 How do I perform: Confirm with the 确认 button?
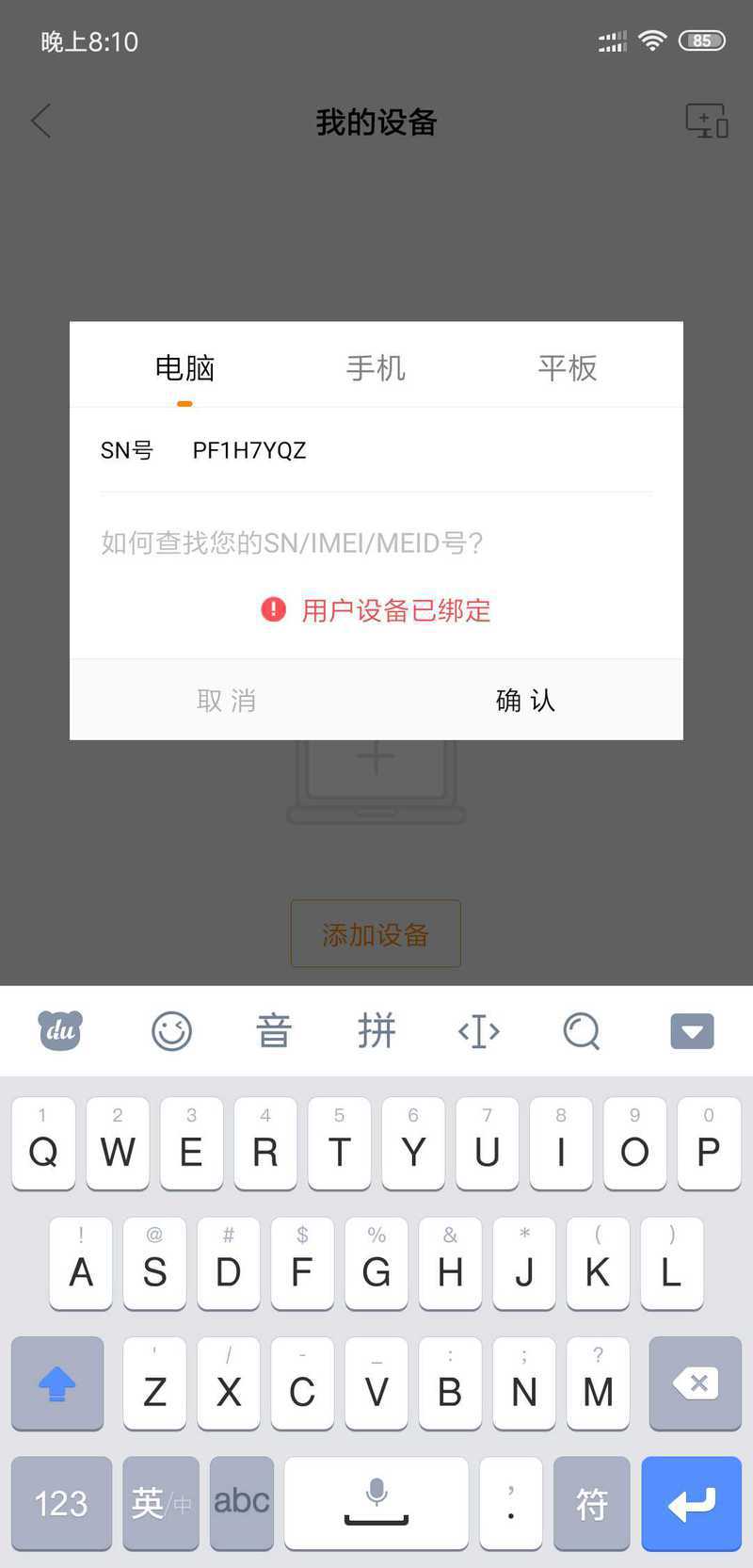point(525,700)
